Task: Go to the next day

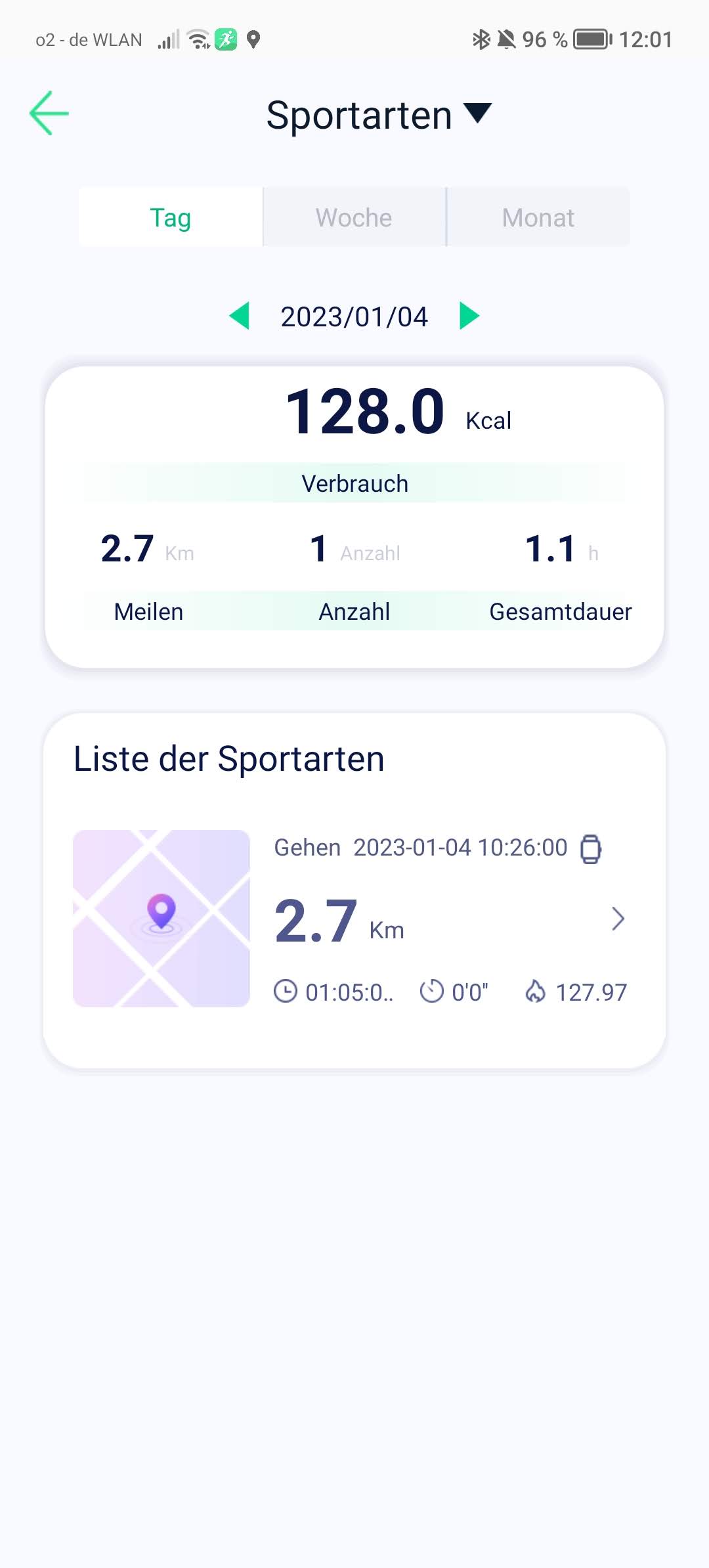Action: click(469, 316)
